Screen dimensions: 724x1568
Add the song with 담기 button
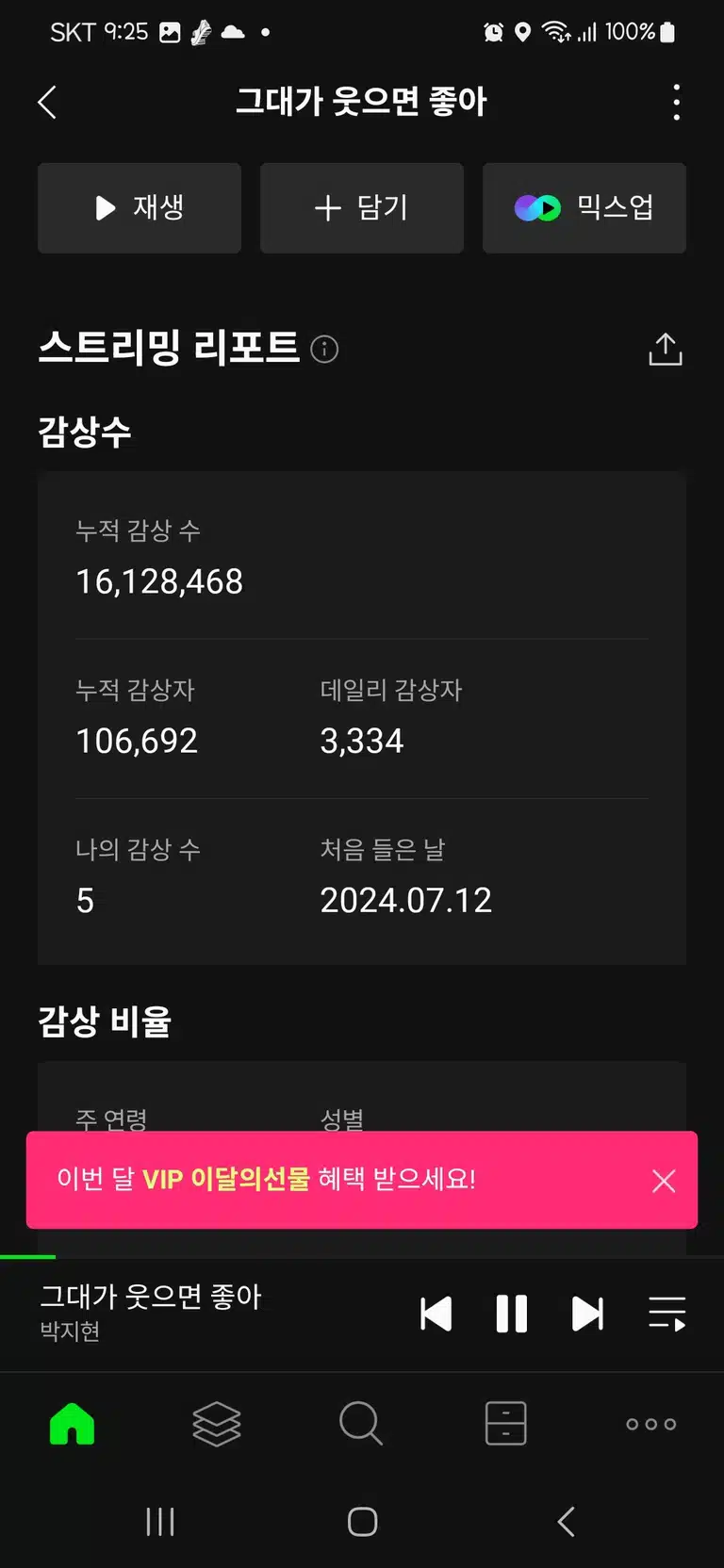tap(362, 208)
